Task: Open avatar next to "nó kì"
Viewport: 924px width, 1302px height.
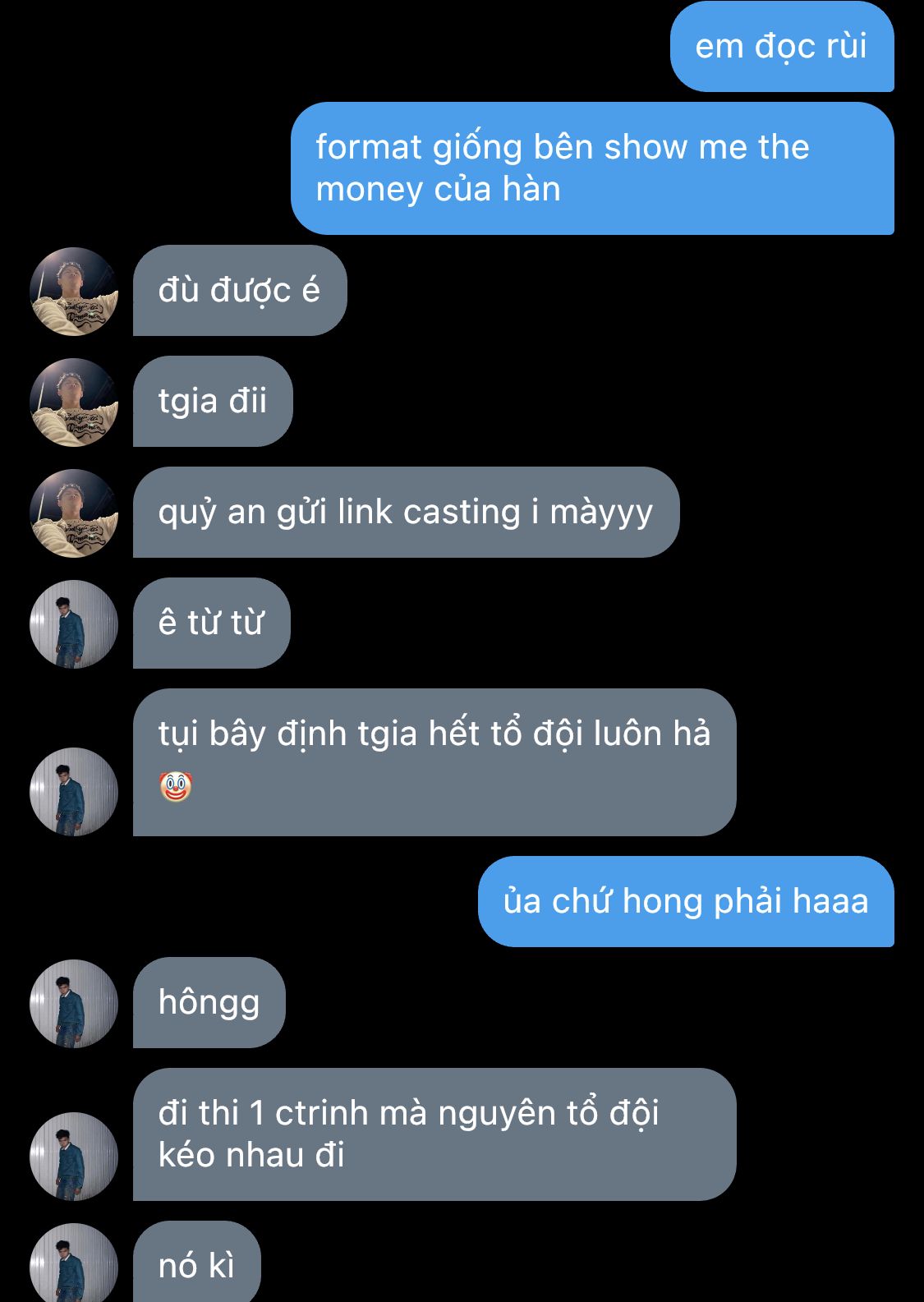Action: [74, 1265]
